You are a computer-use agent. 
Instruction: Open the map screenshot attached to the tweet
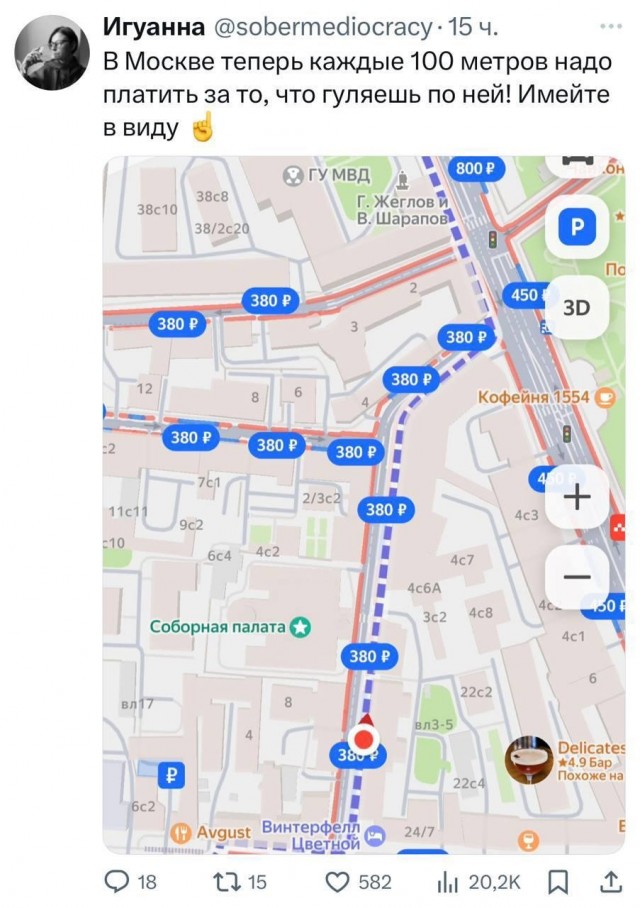365,505
